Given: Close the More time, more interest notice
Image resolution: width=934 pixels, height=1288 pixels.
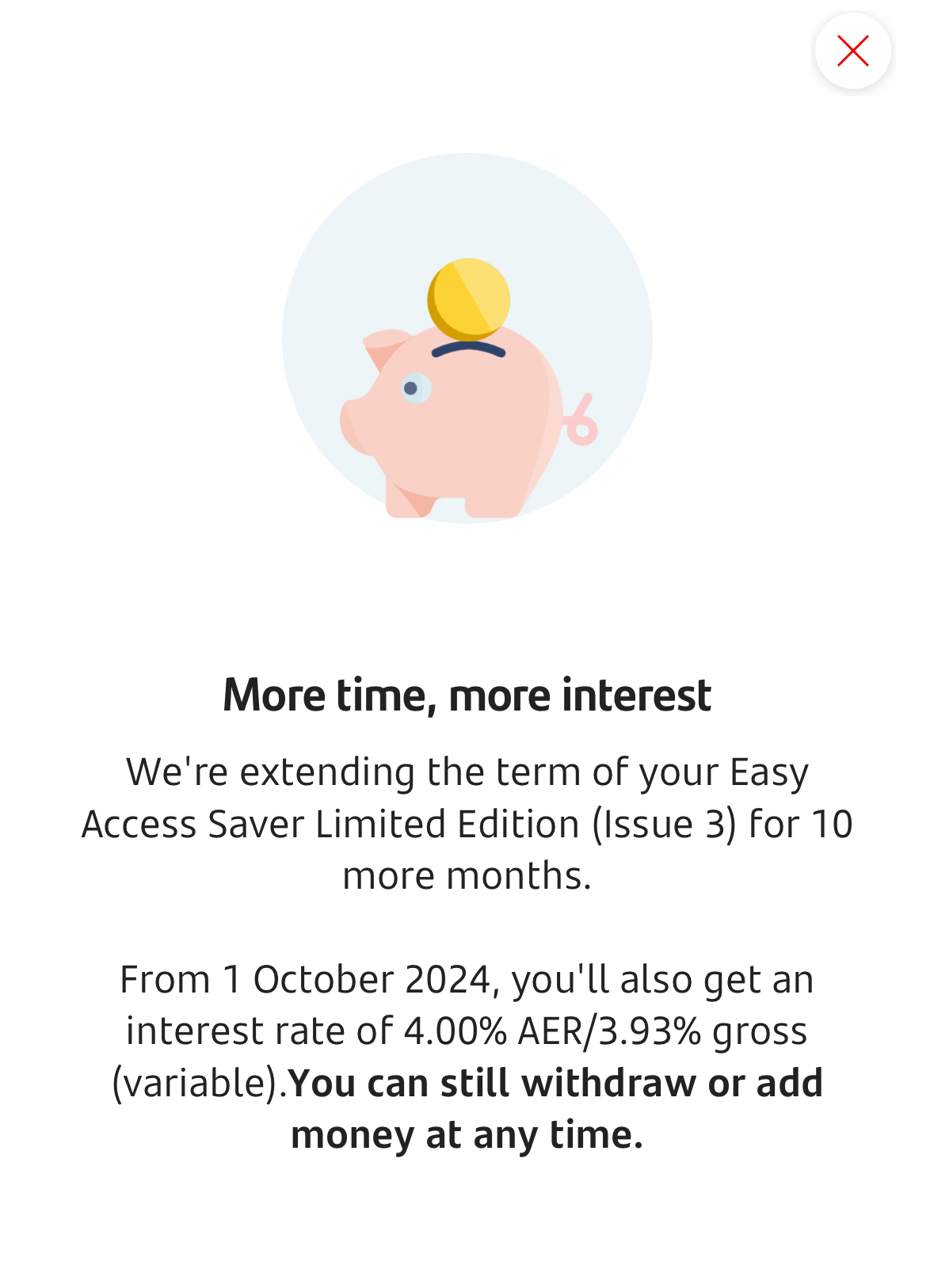Looking at the screenshot, I should (852, 51).
